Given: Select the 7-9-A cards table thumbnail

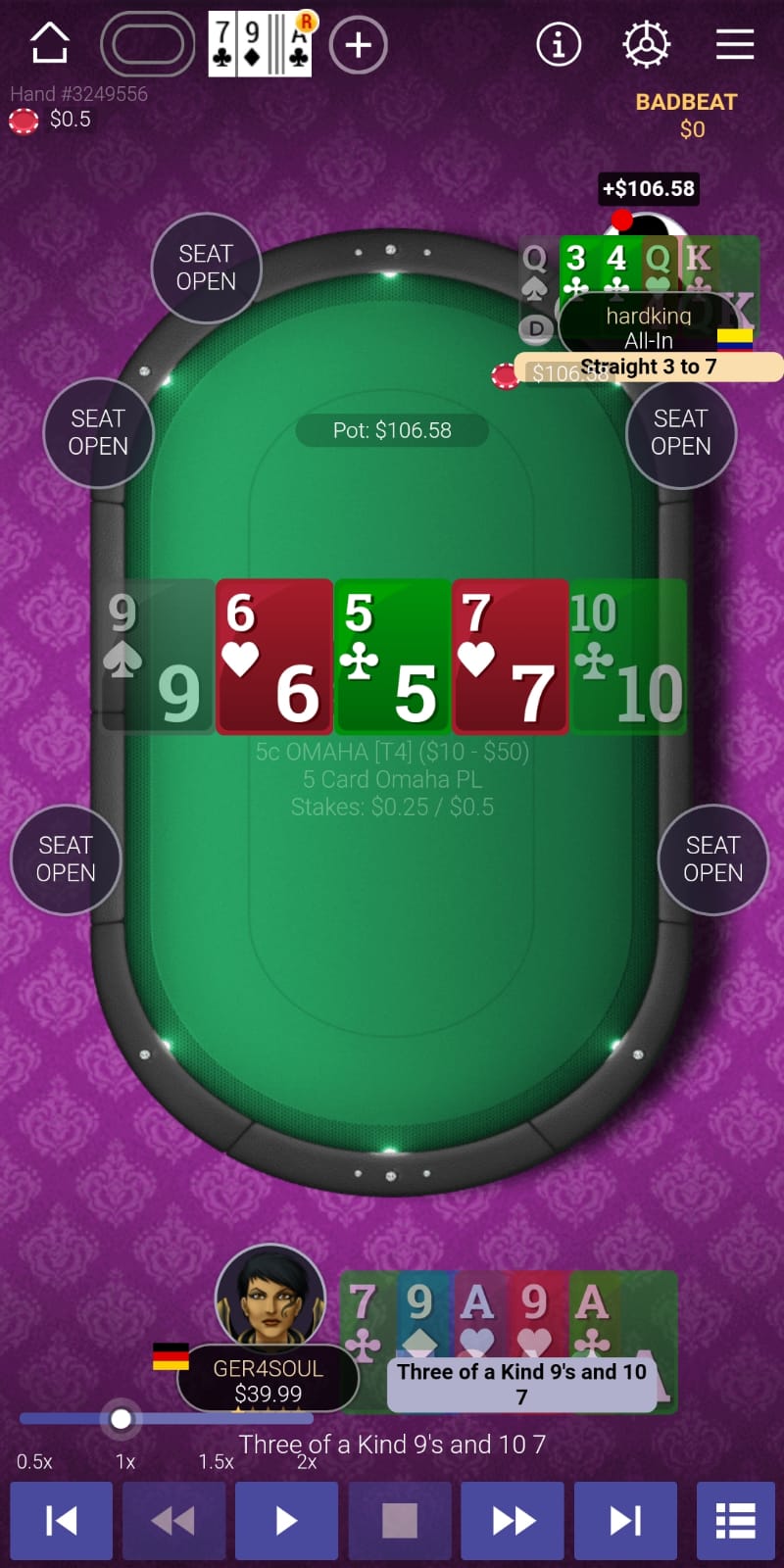Looking at the screenshot, I should click(261, 44).
